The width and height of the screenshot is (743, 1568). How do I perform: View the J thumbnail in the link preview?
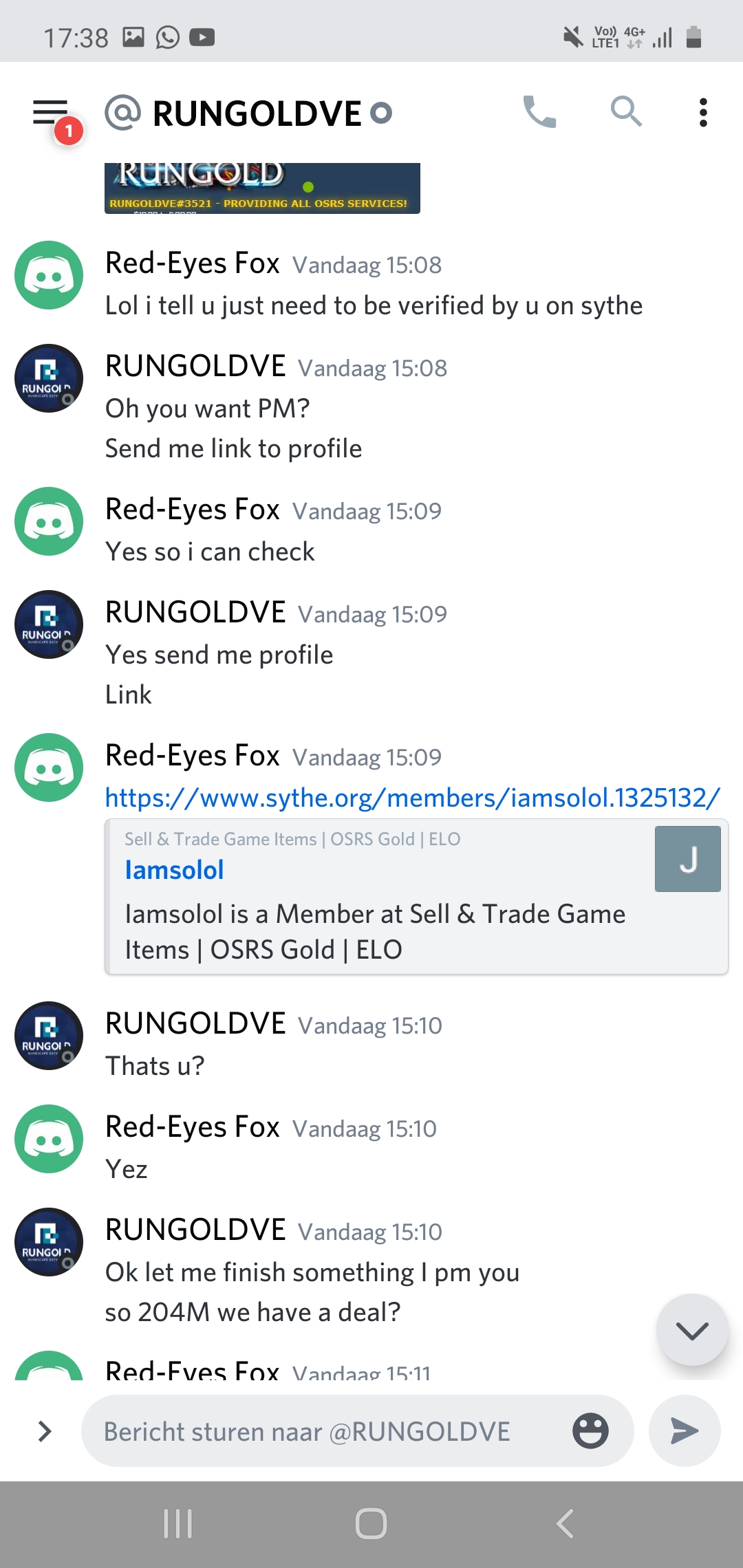coord(687,859)
